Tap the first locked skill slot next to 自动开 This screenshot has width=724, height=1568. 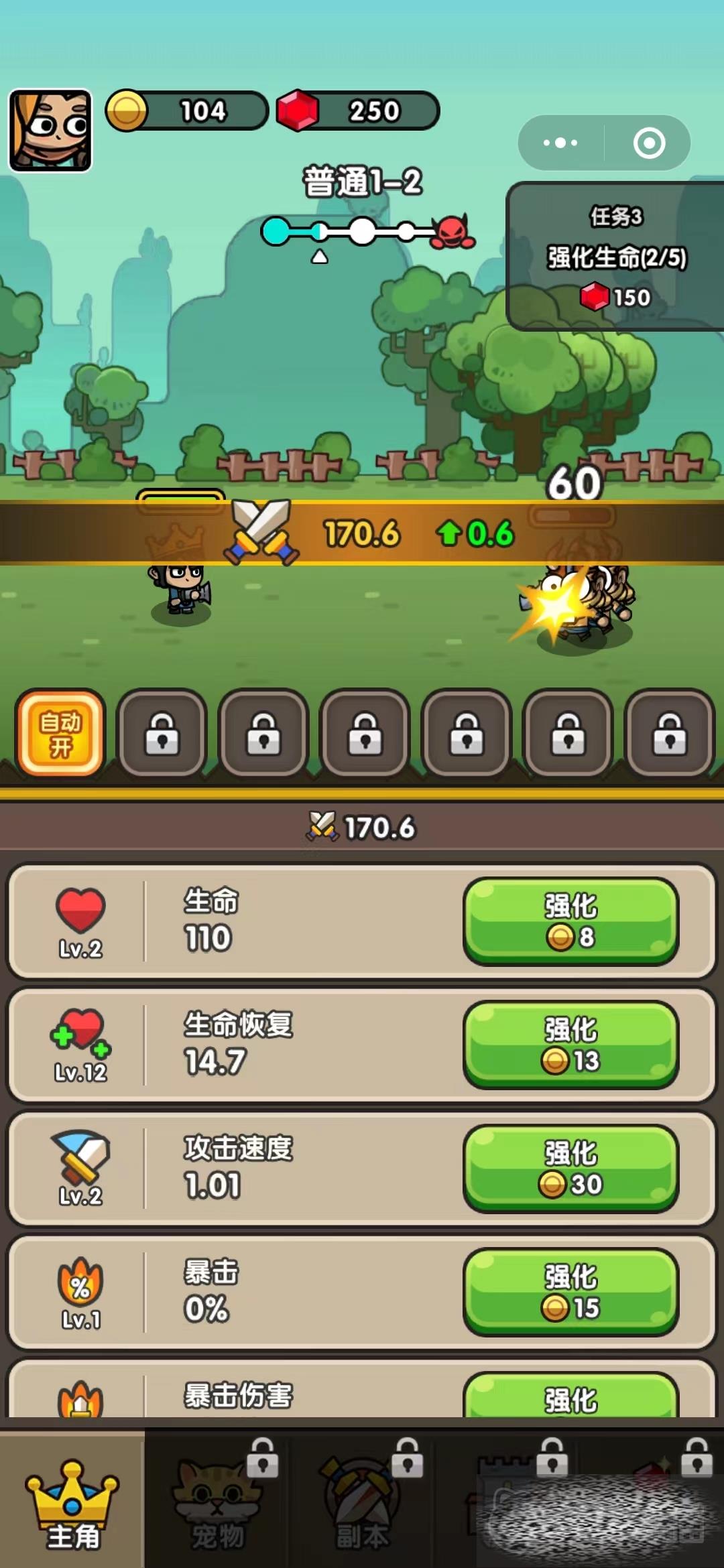click(x=162, y=733)
